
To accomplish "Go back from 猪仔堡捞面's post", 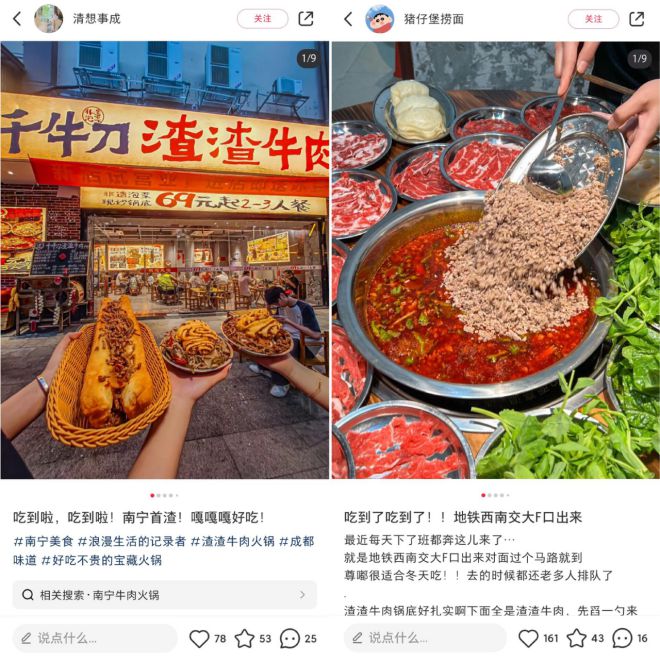I will tap(348, 19).
